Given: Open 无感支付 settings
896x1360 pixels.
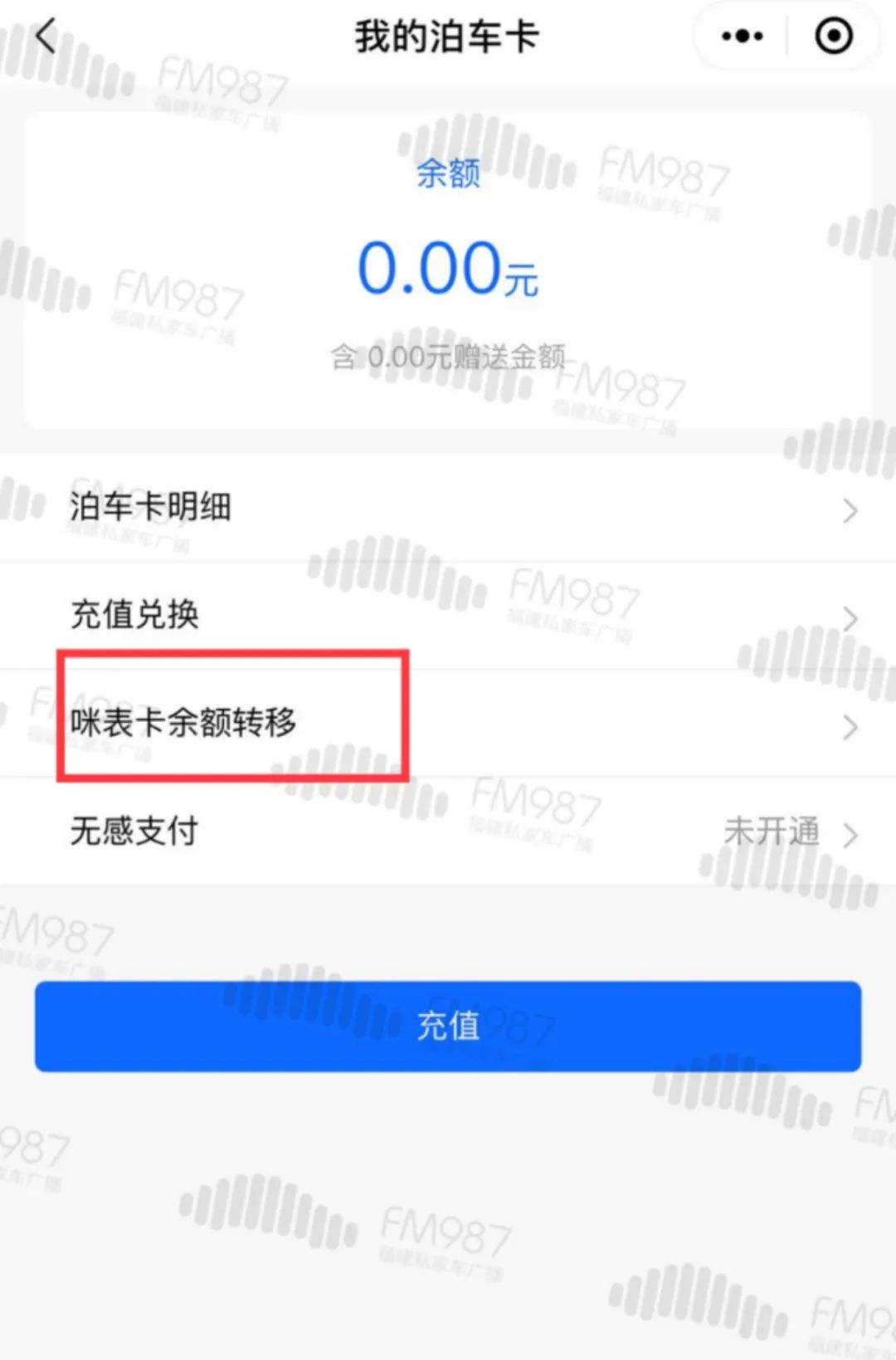Looking at the screenshot, I should [x=448, y=831].
